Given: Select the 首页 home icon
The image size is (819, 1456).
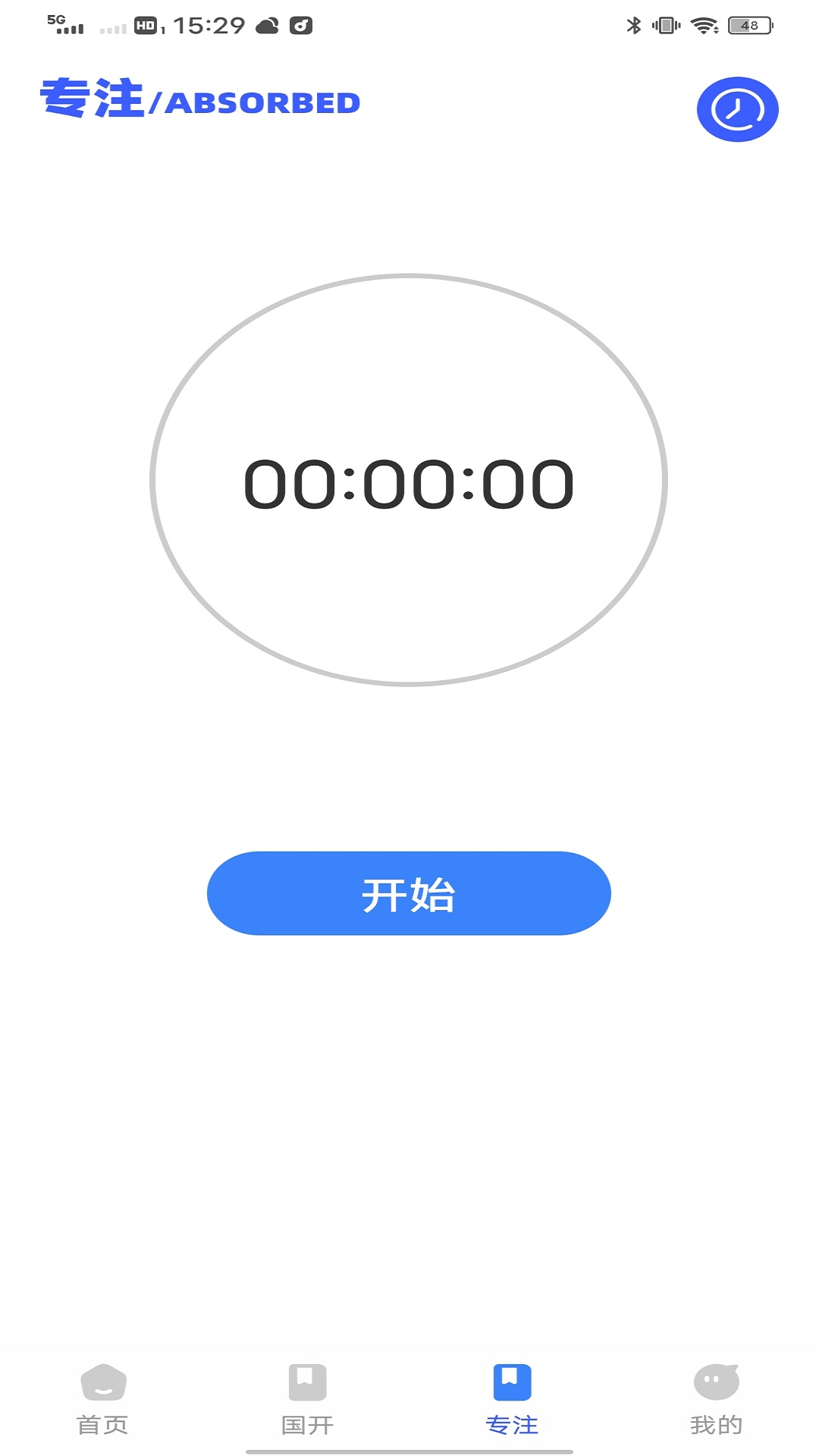Looking at the screenshot, I should (102, 1382).
